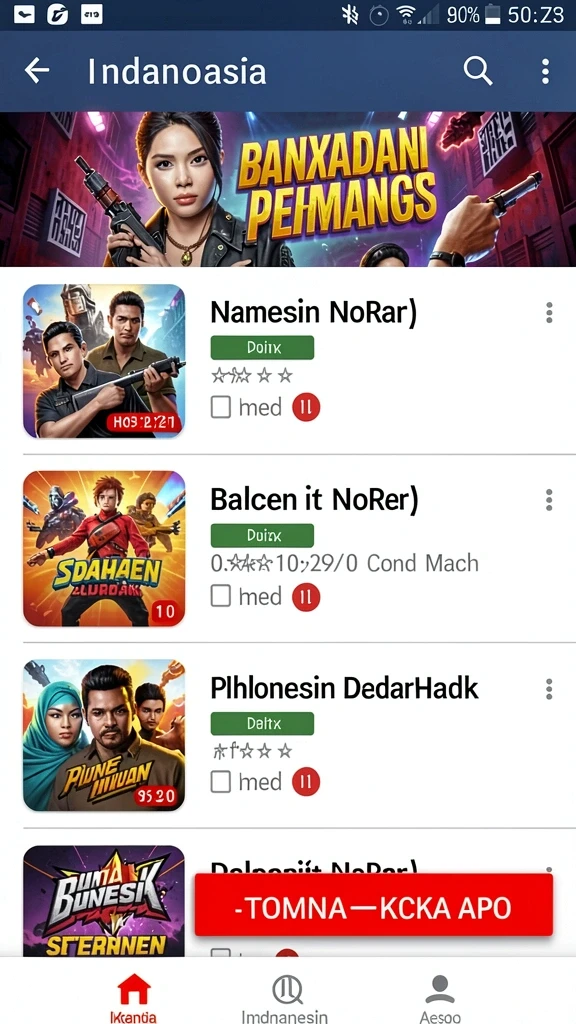Switch to the home tab in bottom bar
Viewport: 576px width, 1024px height.
click(x=134, y=997)
